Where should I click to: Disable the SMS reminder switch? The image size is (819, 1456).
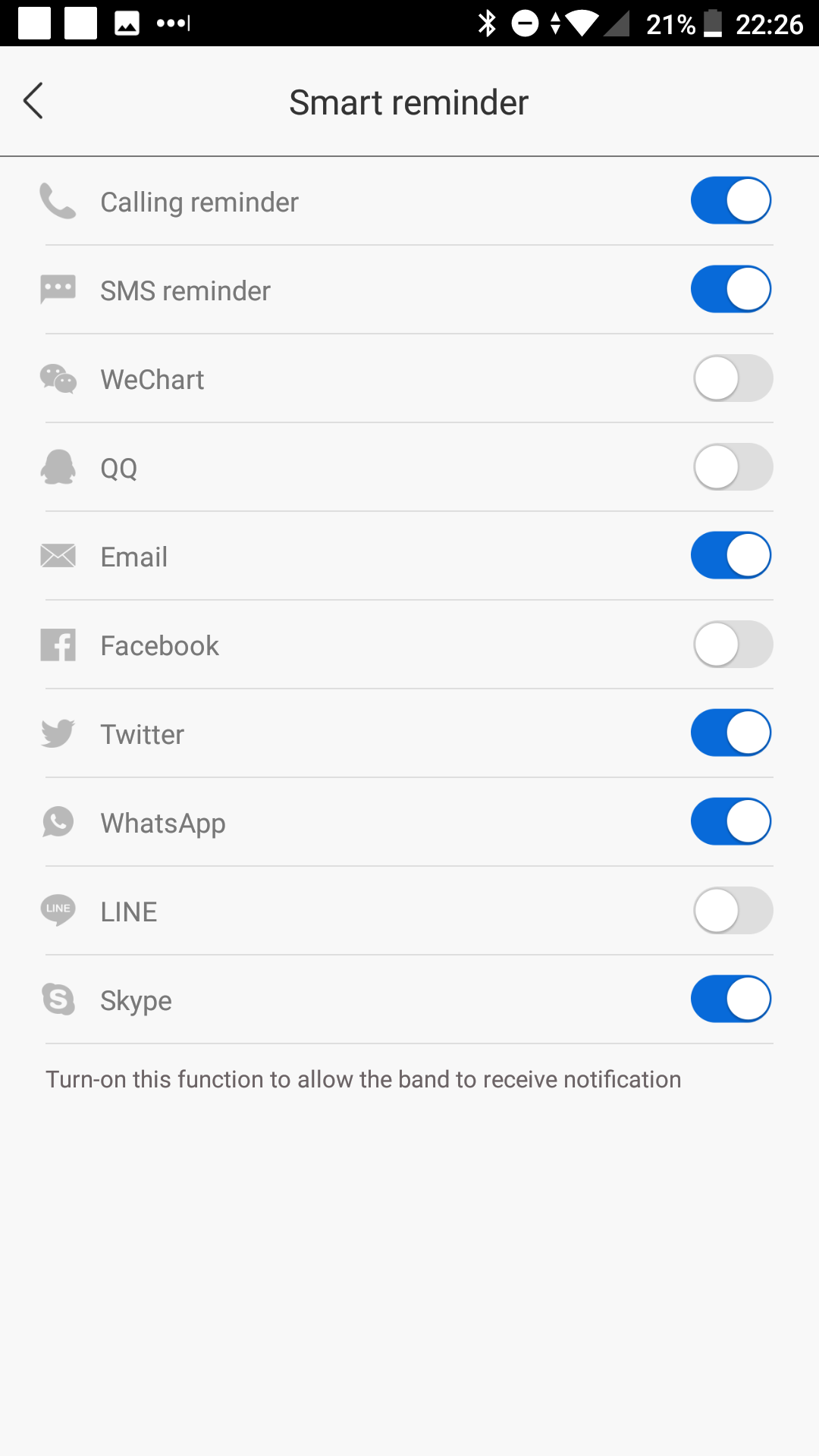point(731,290)
